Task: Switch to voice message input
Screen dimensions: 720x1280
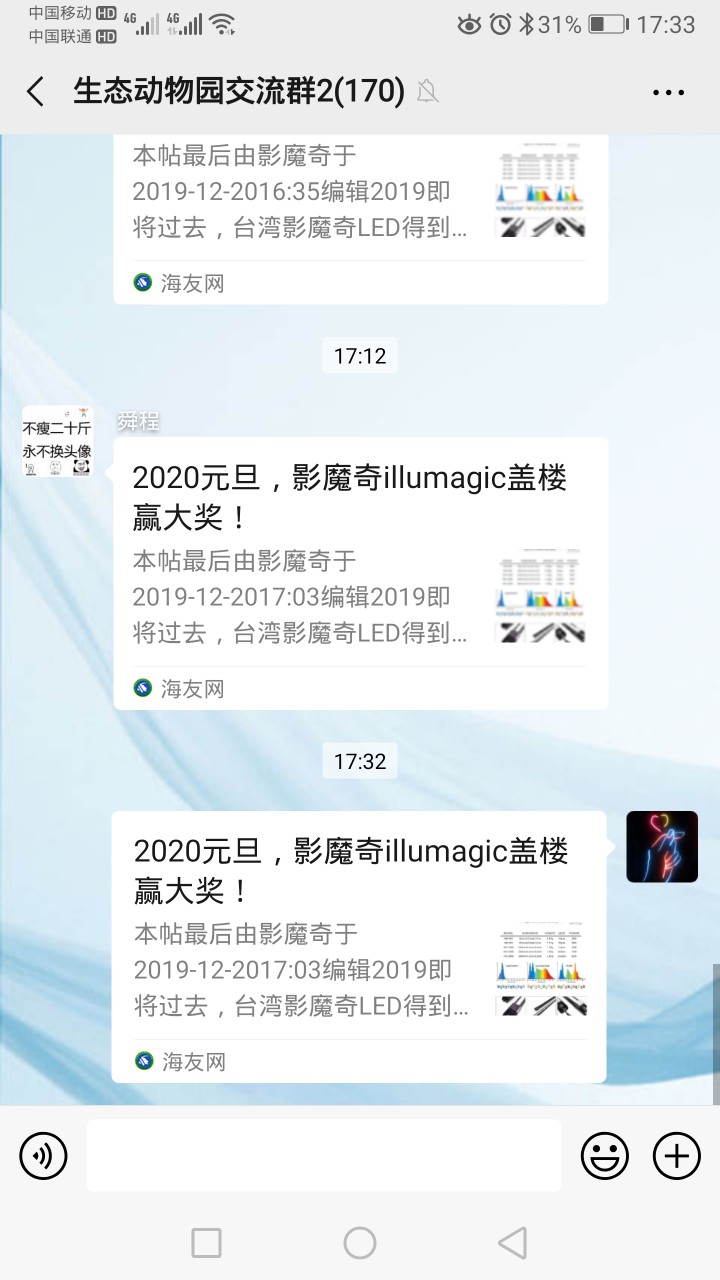Action: [x=43, y=1157]
